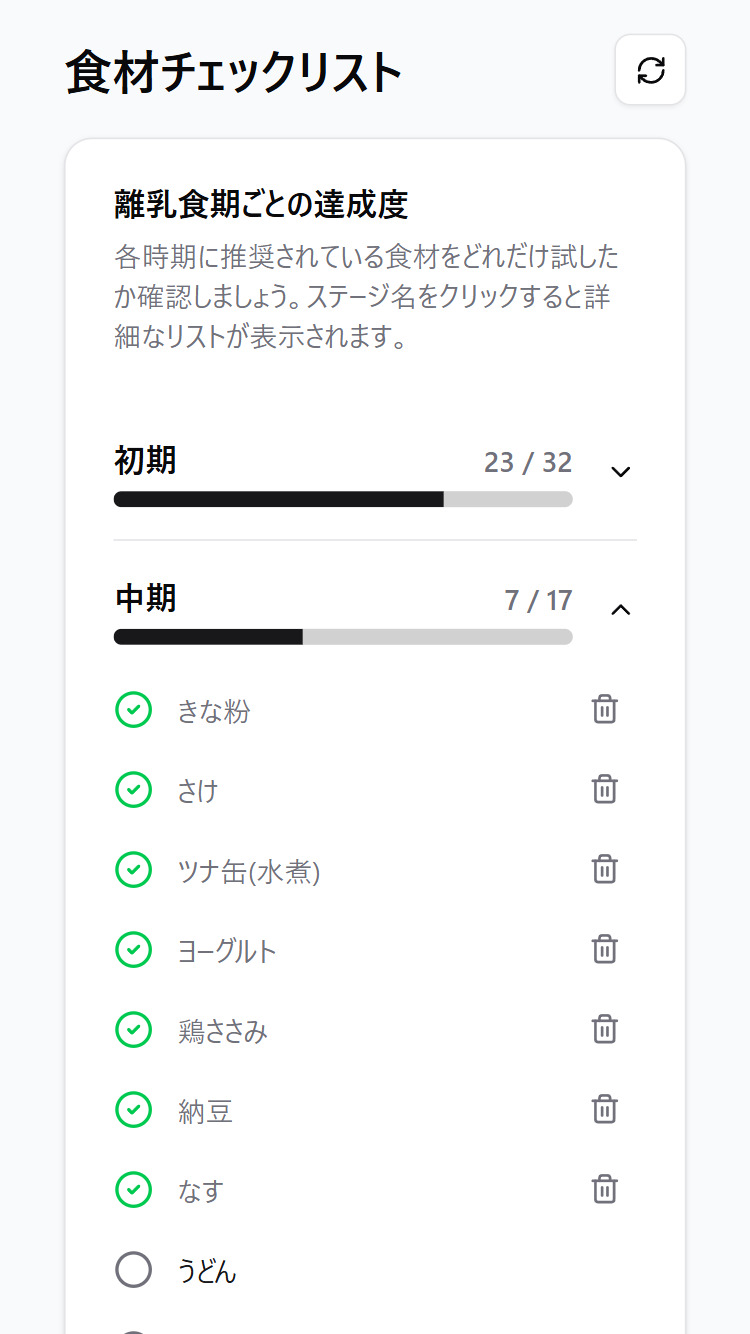
Task: Expand the 初期 section chevron
Action: [x=620, y=471]
